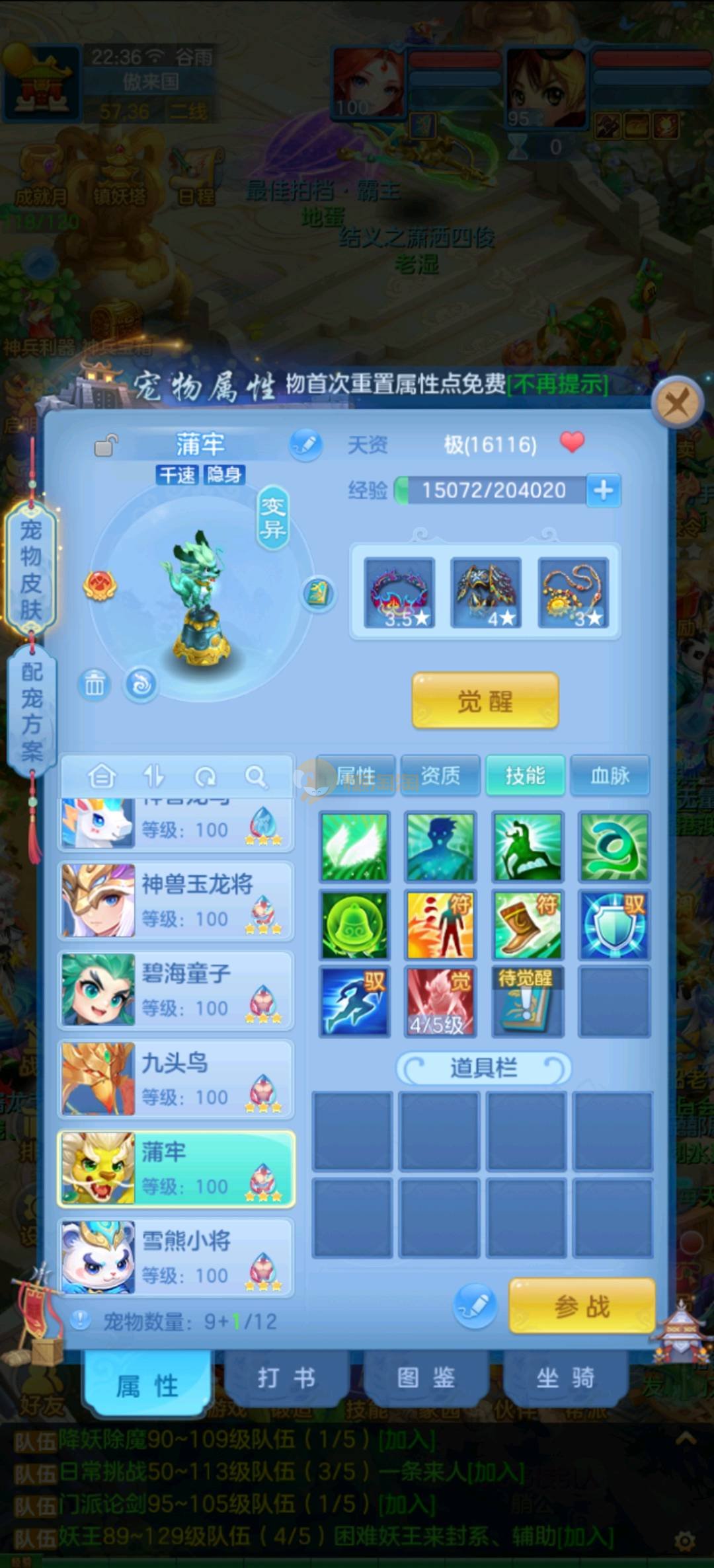Image resolution: width=714 pixels, height=1568 pixels.
Task: Select the pet 雪熊小将
Action: pyautogui.click(x=176, y=1256)
